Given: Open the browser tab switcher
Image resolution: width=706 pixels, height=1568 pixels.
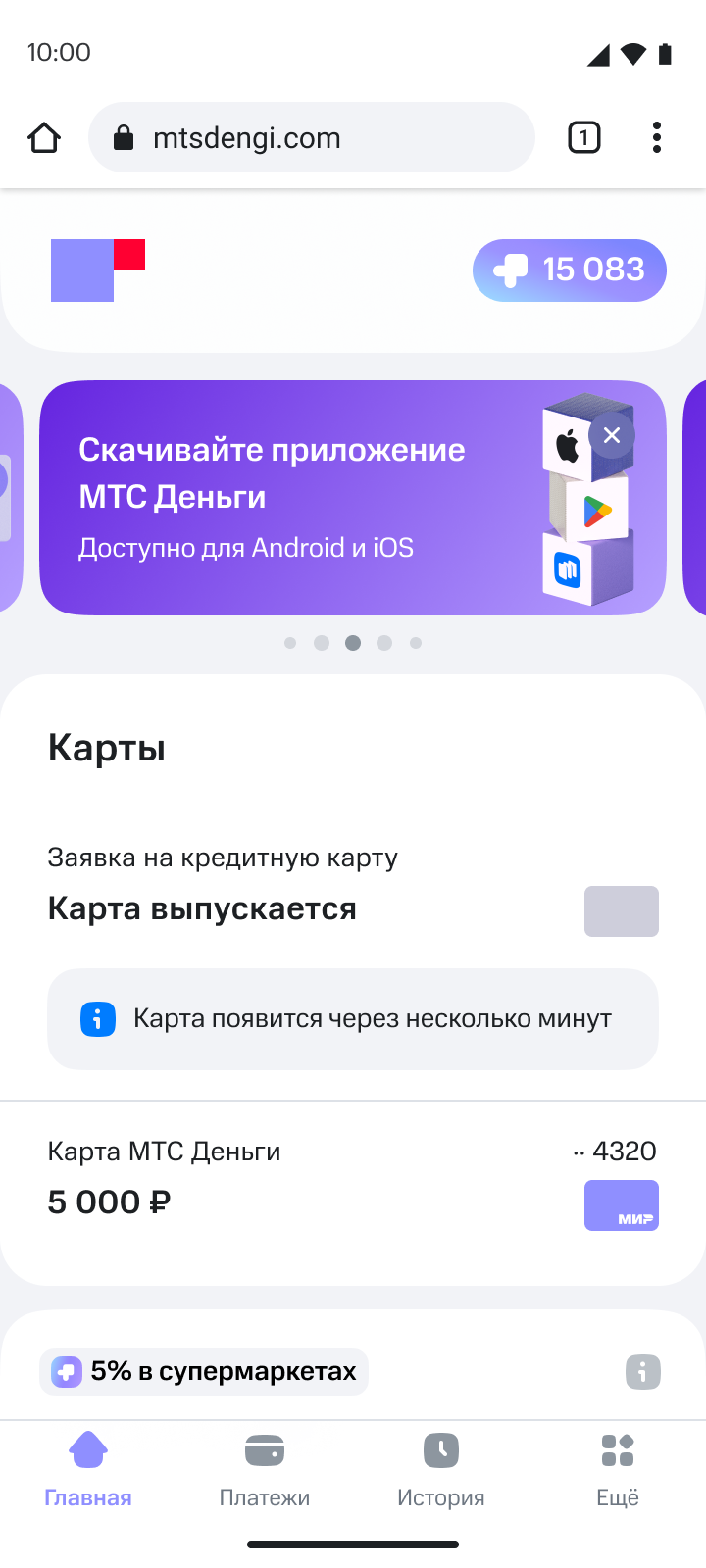Looking at the screenshot, I should (x=583, y=138).
